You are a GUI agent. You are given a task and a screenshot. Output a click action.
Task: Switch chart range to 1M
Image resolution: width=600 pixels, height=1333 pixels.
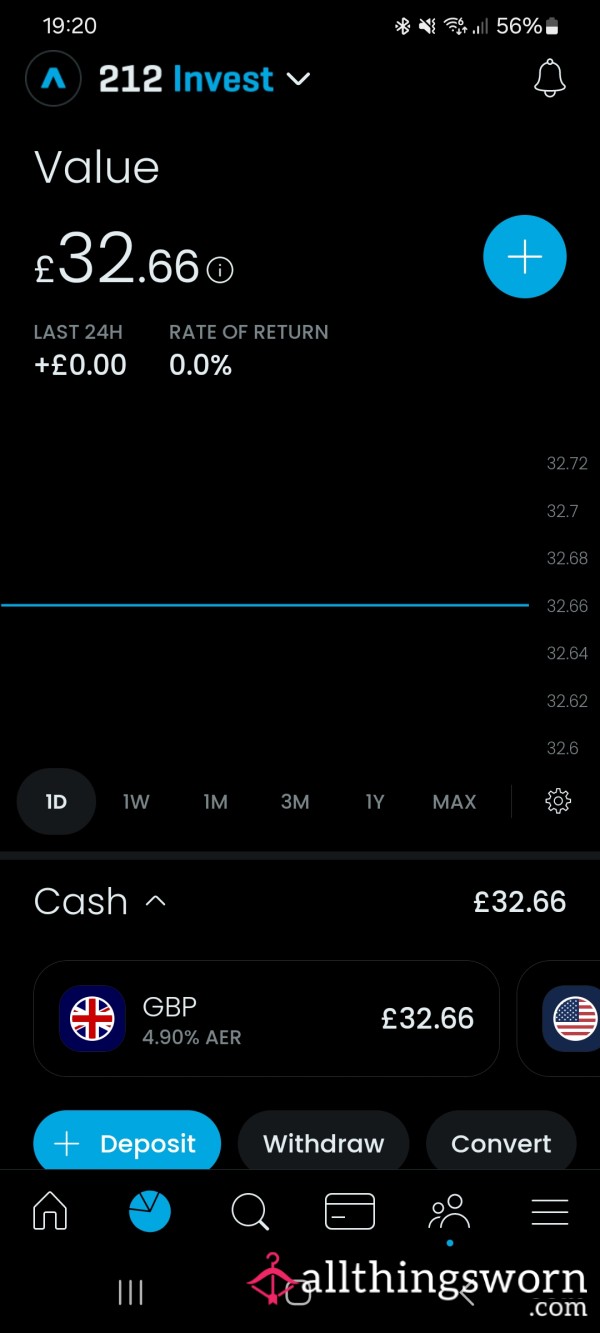[215, 801]
